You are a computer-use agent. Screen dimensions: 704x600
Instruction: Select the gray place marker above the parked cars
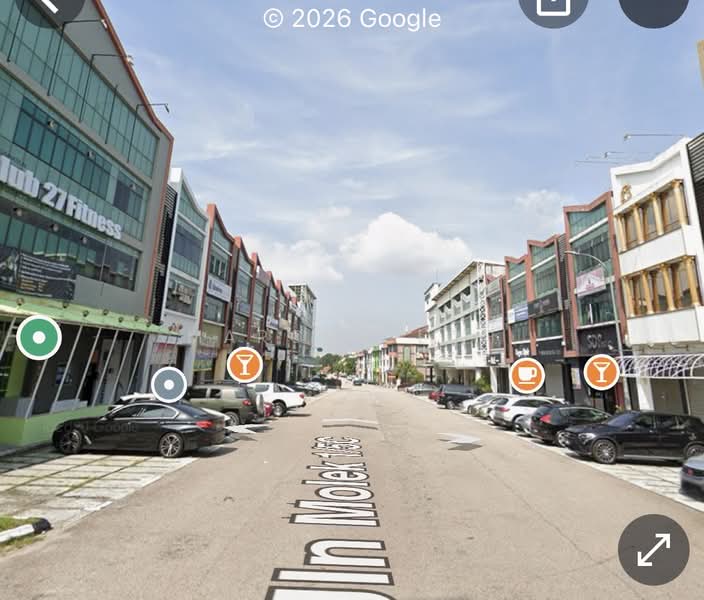[168, 384]
